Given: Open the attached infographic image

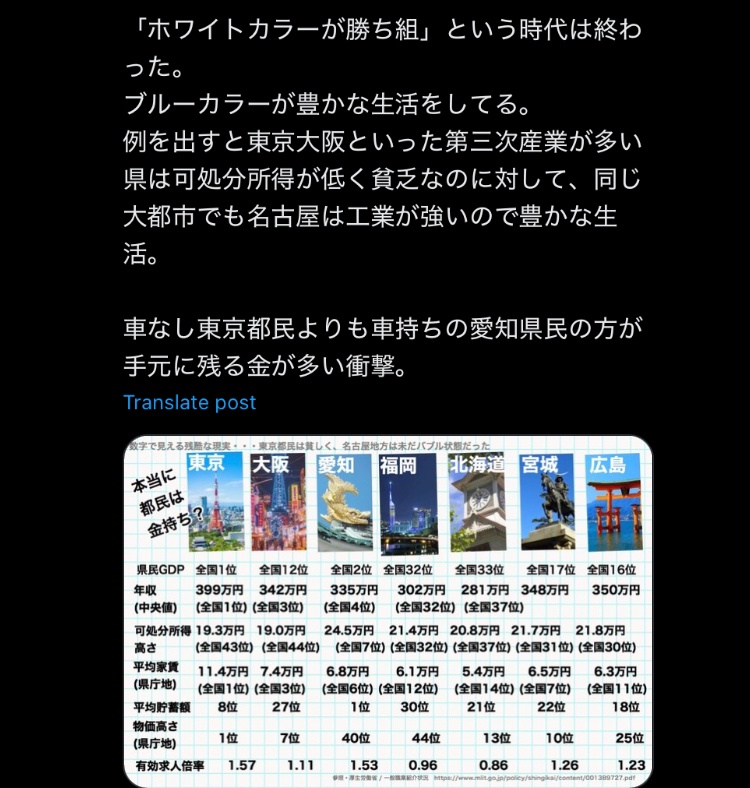Looking at the screenshot, I should click(388, 610).
